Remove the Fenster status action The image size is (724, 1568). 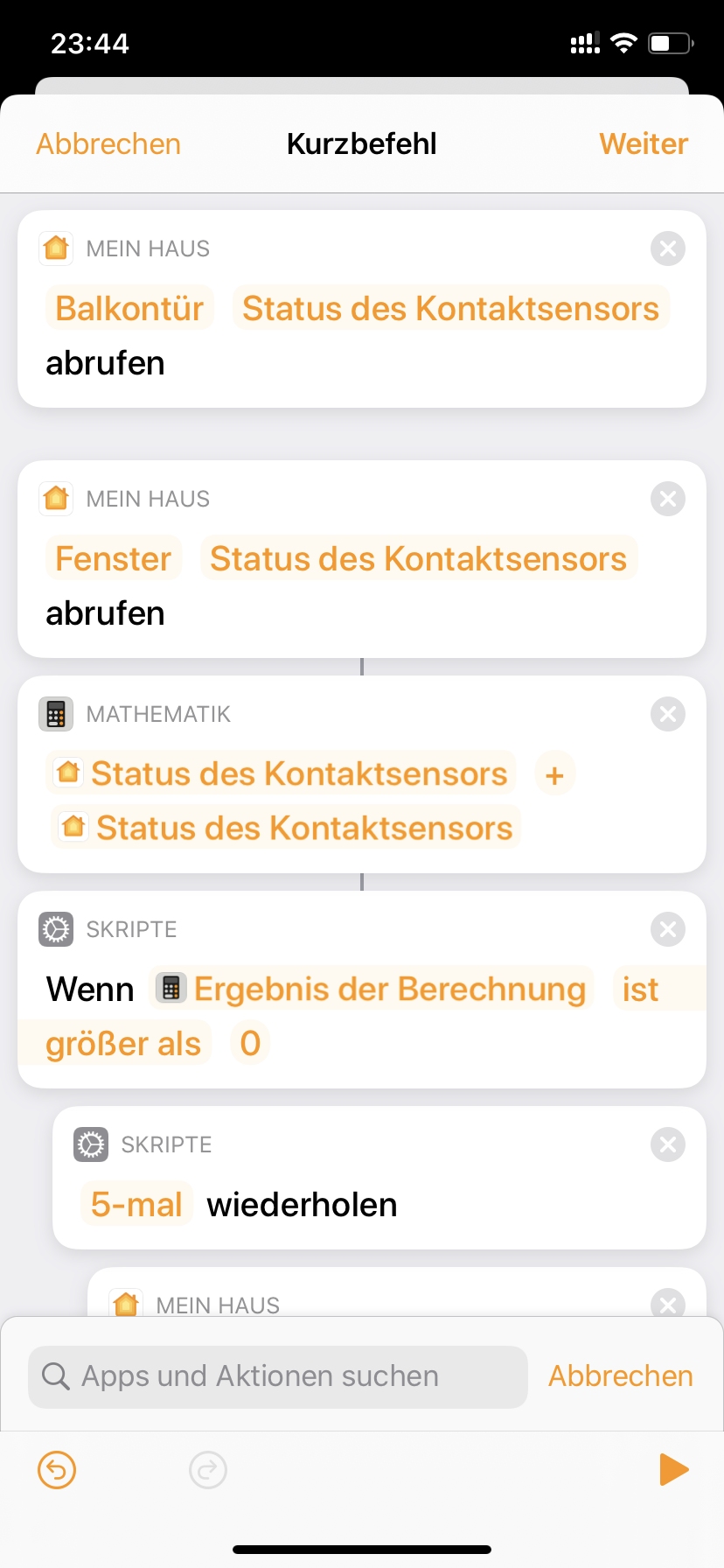(x=668, y=500)
